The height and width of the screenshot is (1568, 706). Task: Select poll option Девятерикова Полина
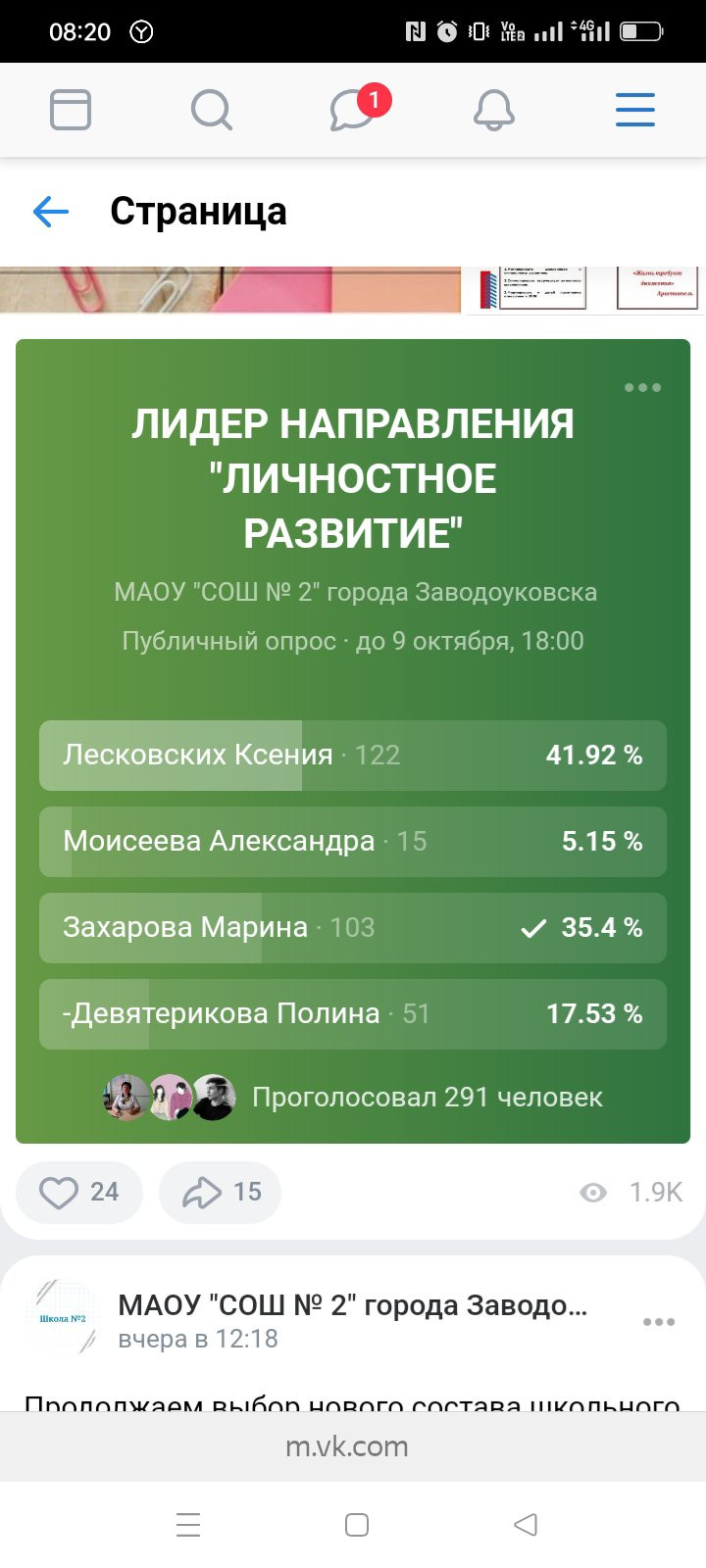(353, 1014)
